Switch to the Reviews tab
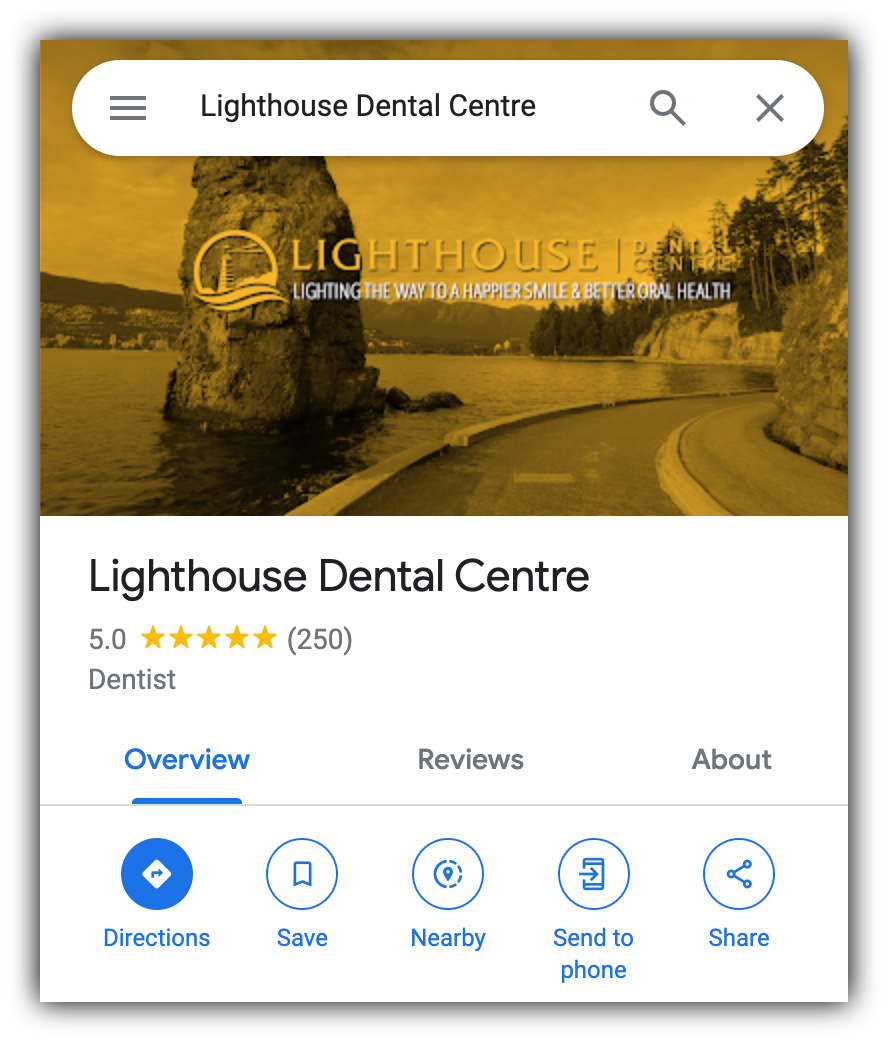Image resolution: width=888 pixels, height=1042 pixels. tap(470, 759)
